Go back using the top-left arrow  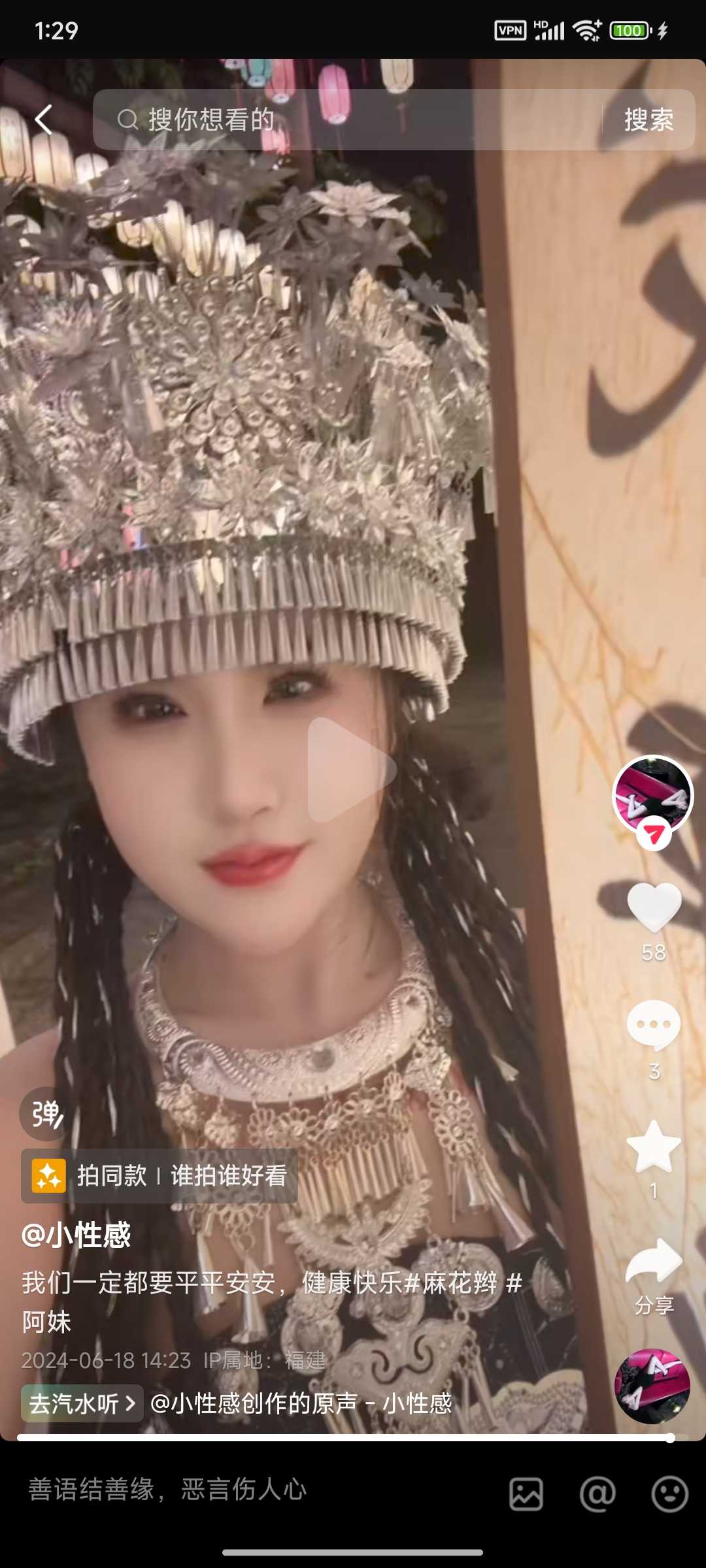coord(43,120)
